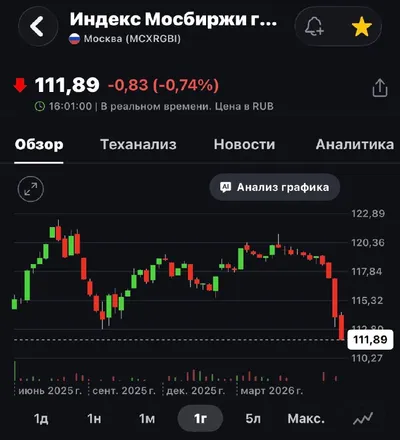Open the Аналитика tab
The height and width of the screenshot is (440, 400).
click(355, 145)
